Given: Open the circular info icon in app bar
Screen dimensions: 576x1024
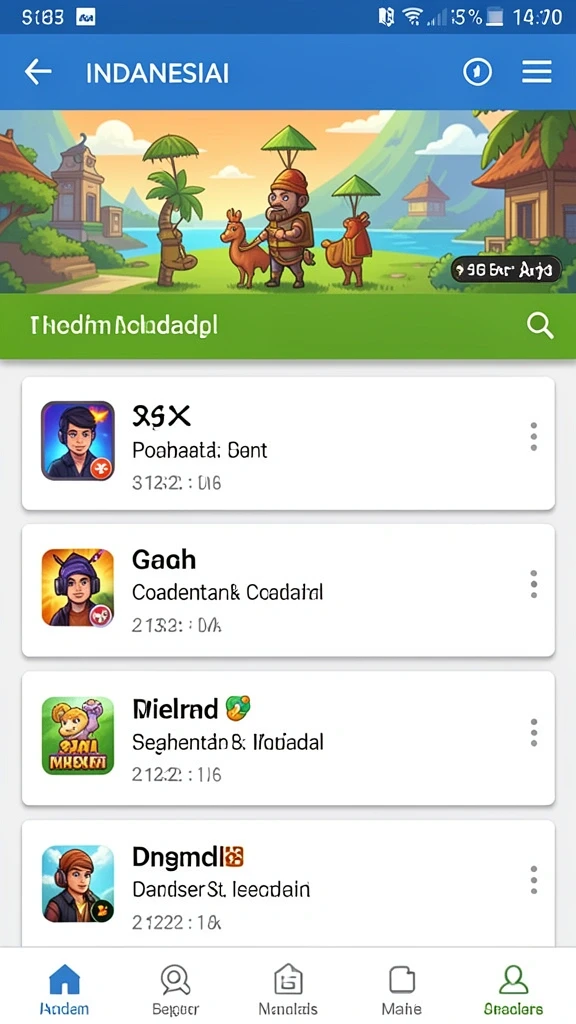Looking at the screenshot, I should (x=477, y=72).
